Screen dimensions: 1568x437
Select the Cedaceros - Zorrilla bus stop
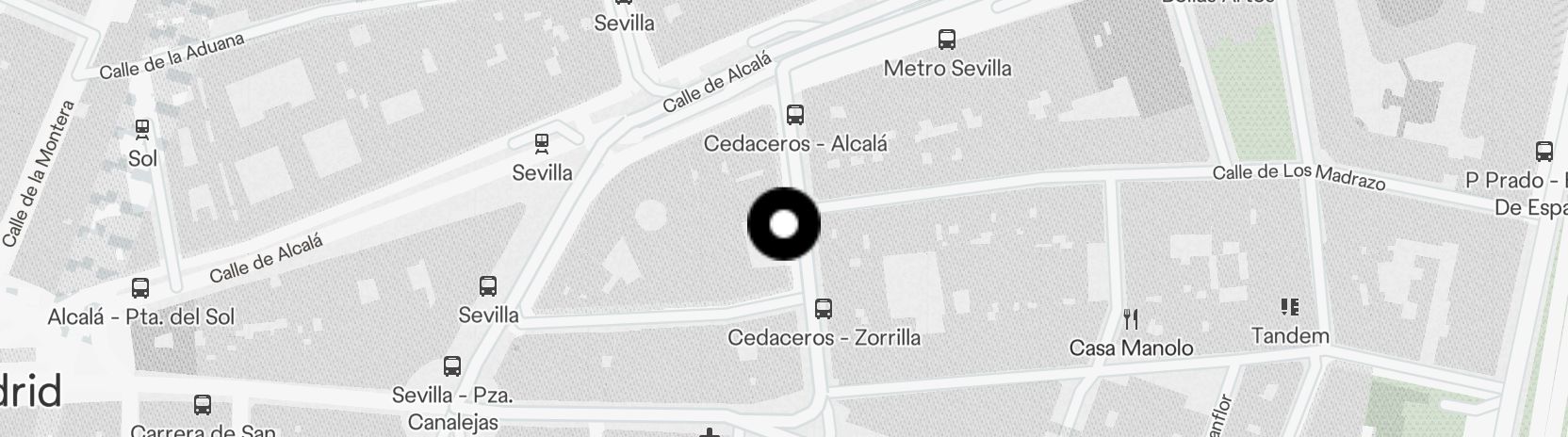coord(824,309)
